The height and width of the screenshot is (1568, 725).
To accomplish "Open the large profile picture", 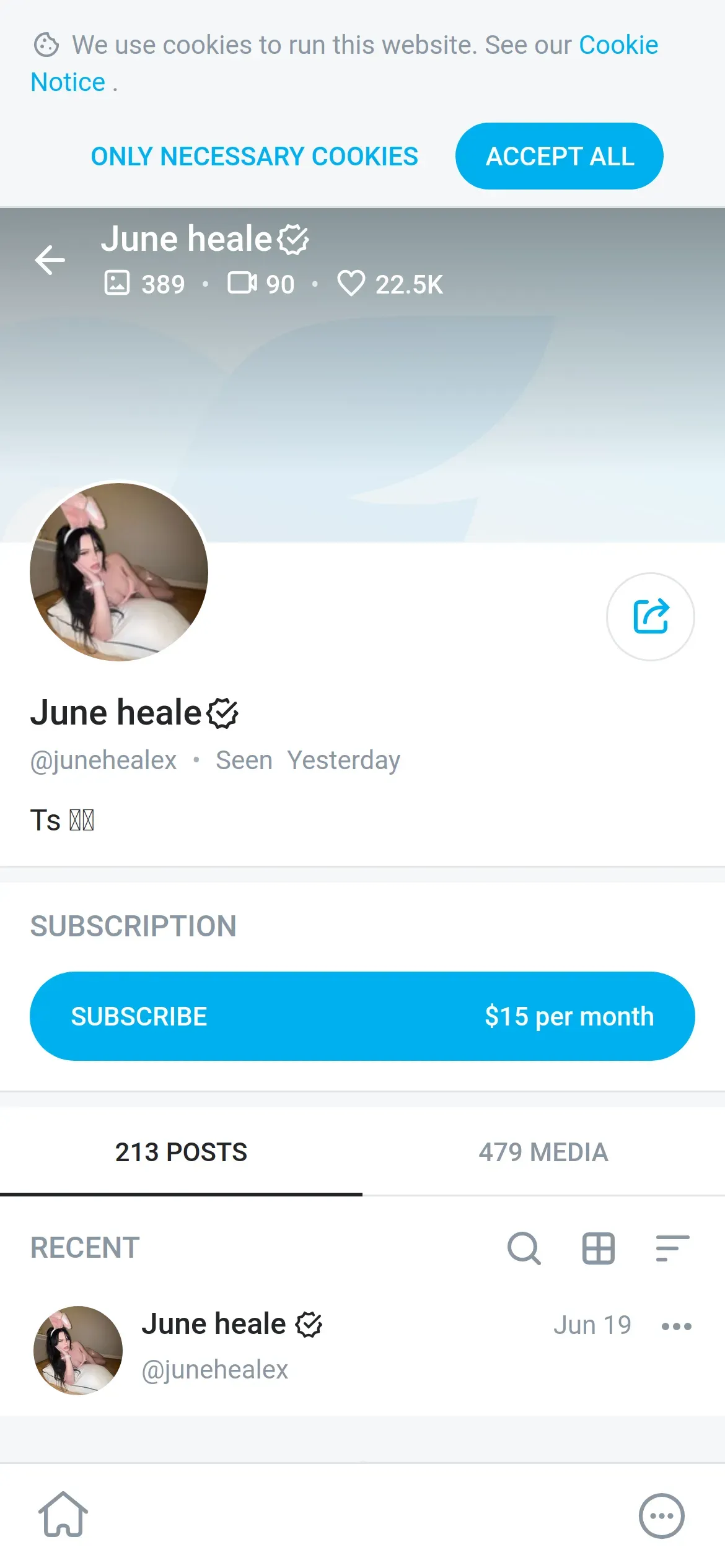I will pos(119,572).
